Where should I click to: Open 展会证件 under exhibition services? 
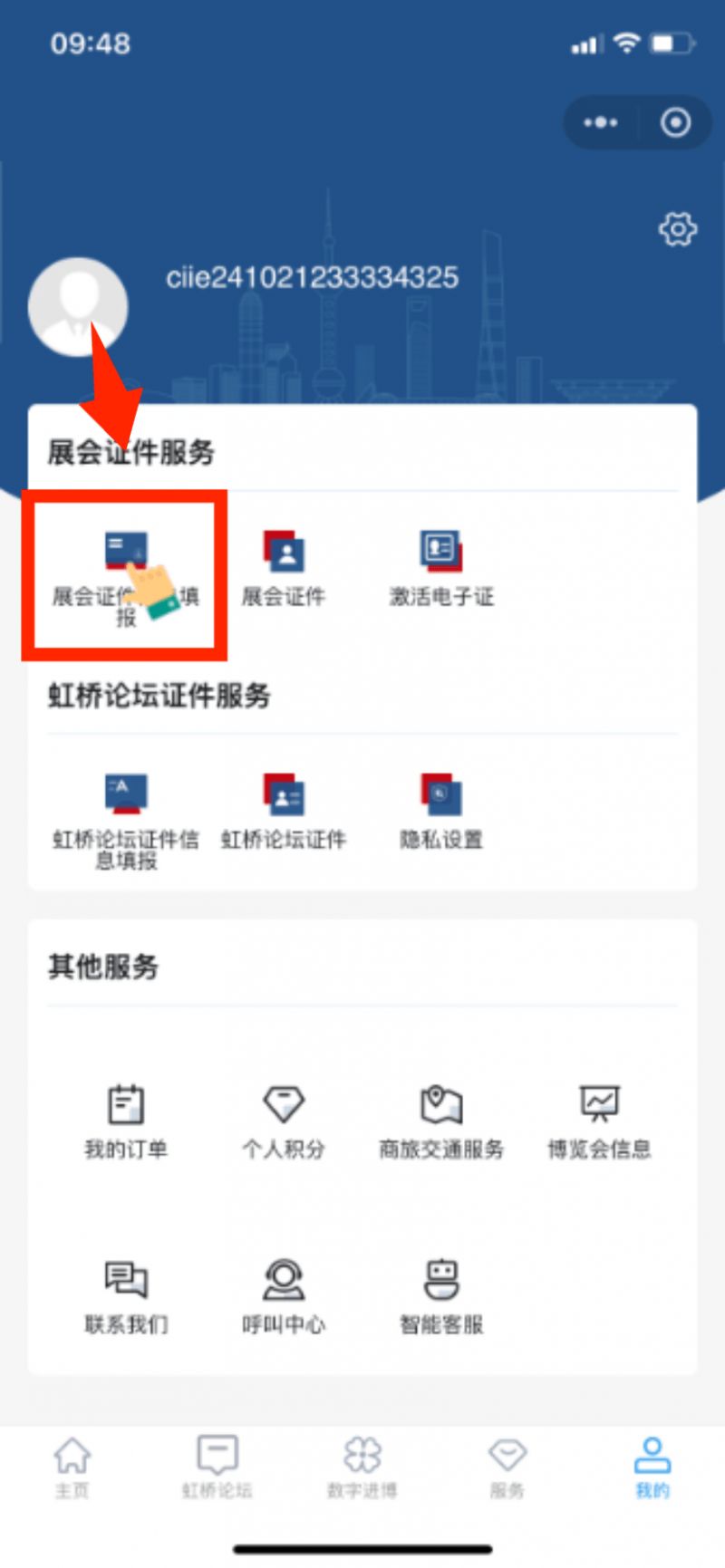pyautogui.click(x=284, y=568)
